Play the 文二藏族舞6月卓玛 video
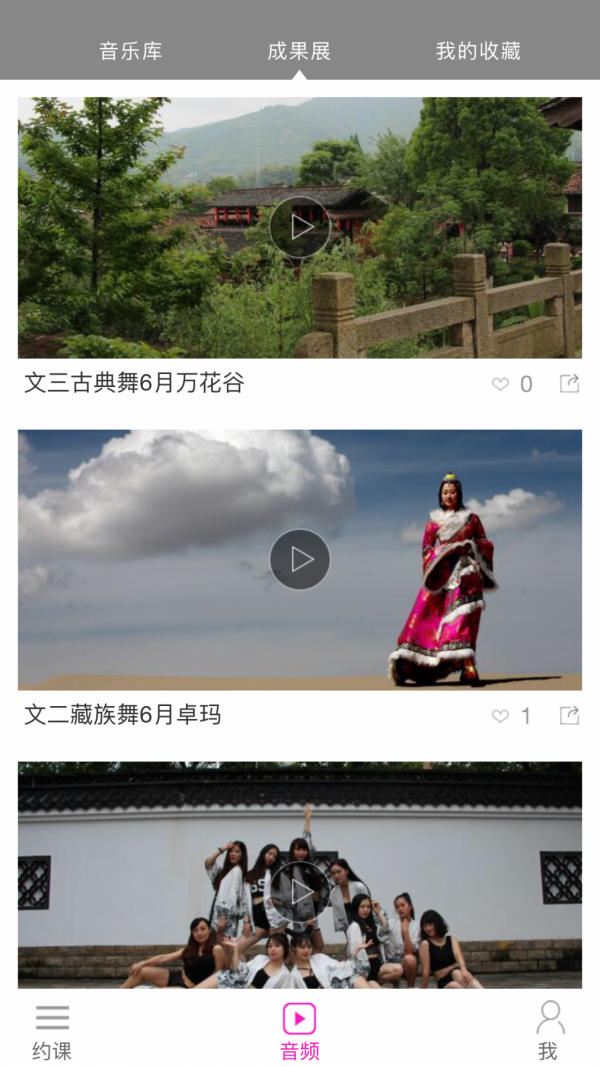The height and width of the screenshot is (1067, 600). pos(300,559)
